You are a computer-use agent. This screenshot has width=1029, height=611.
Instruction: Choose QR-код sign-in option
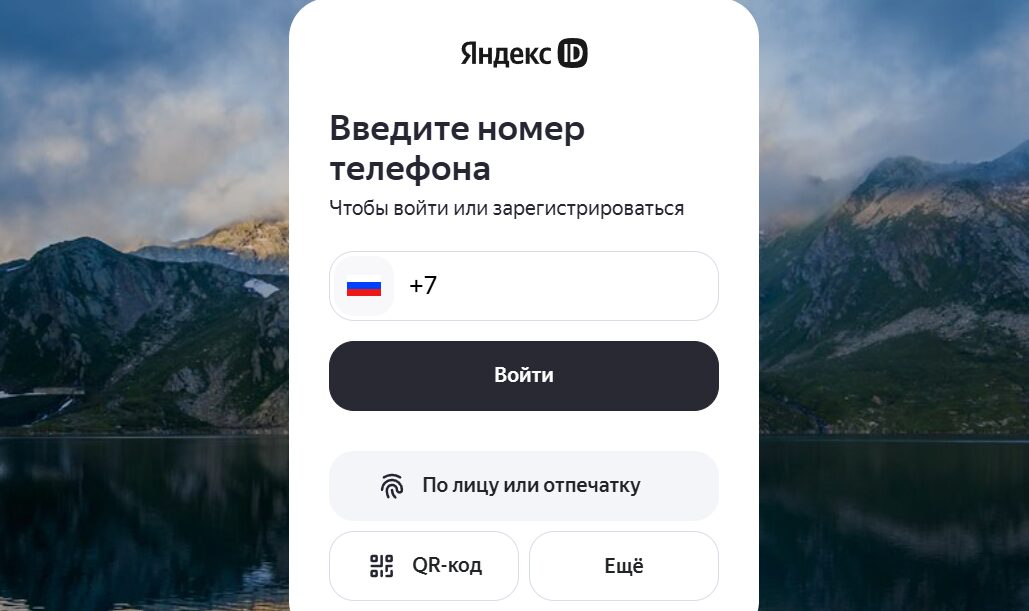tap(424, 566)
